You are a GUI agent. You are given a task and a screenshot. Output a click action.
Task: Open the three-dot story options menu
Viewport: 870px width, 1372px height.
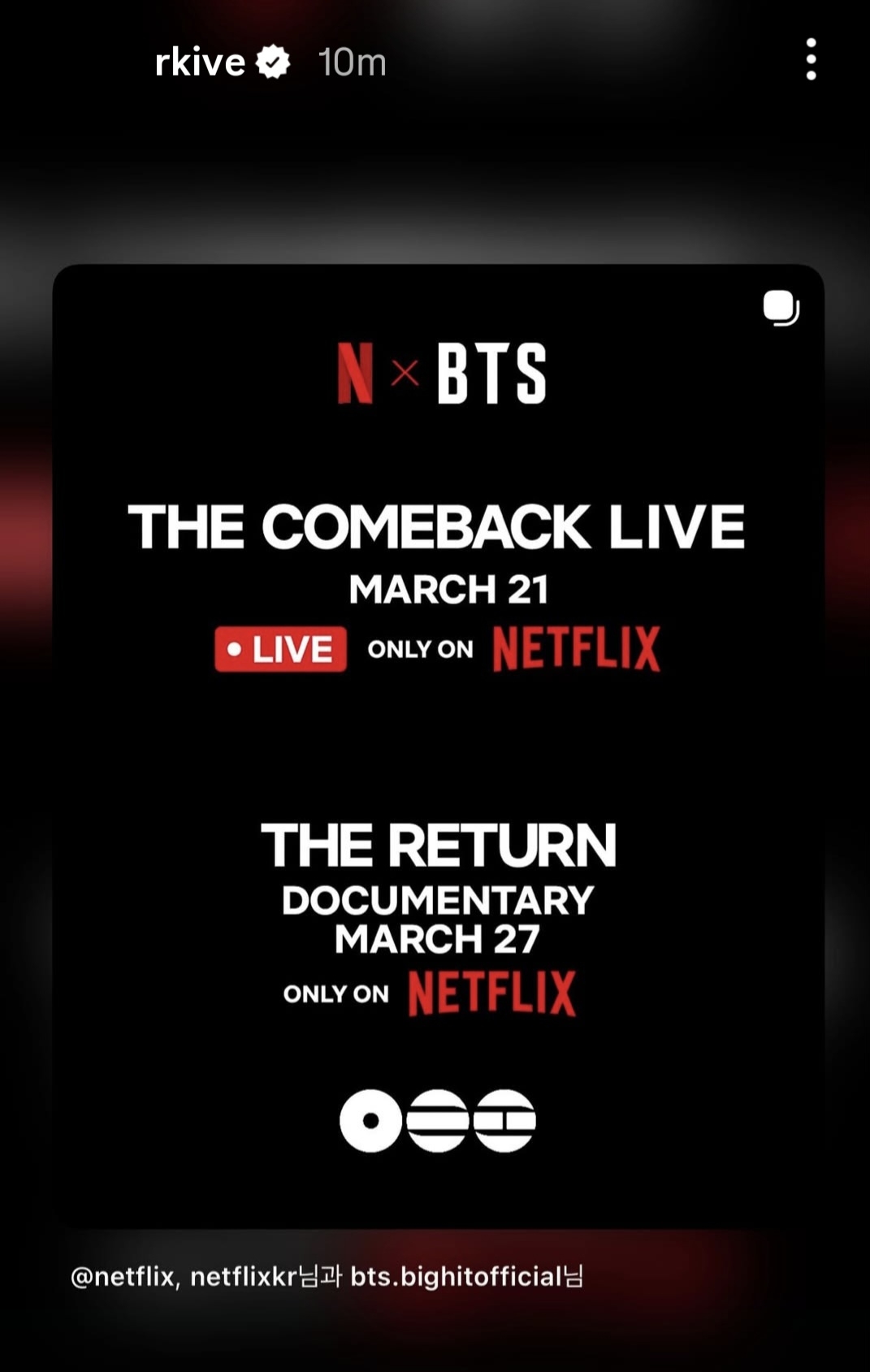[x=810, y=59]
